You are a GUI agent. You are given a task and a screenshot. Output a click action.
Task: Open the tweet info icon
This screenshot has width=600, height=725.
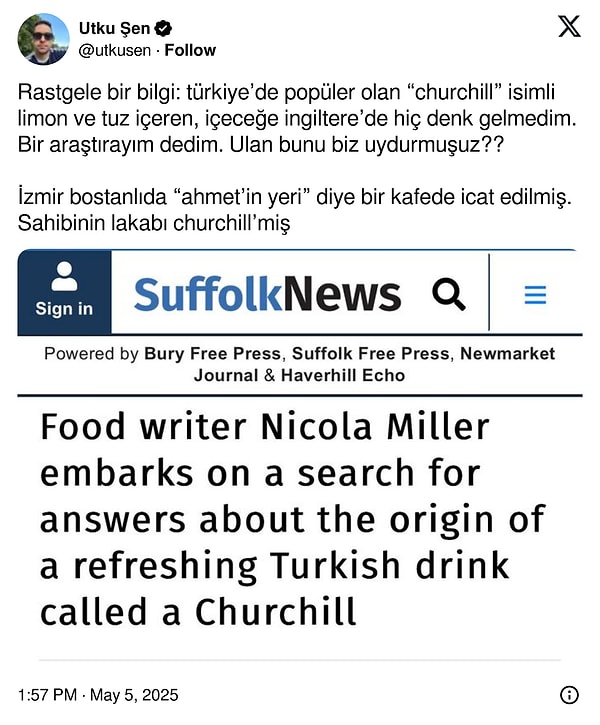click(568, 694)
